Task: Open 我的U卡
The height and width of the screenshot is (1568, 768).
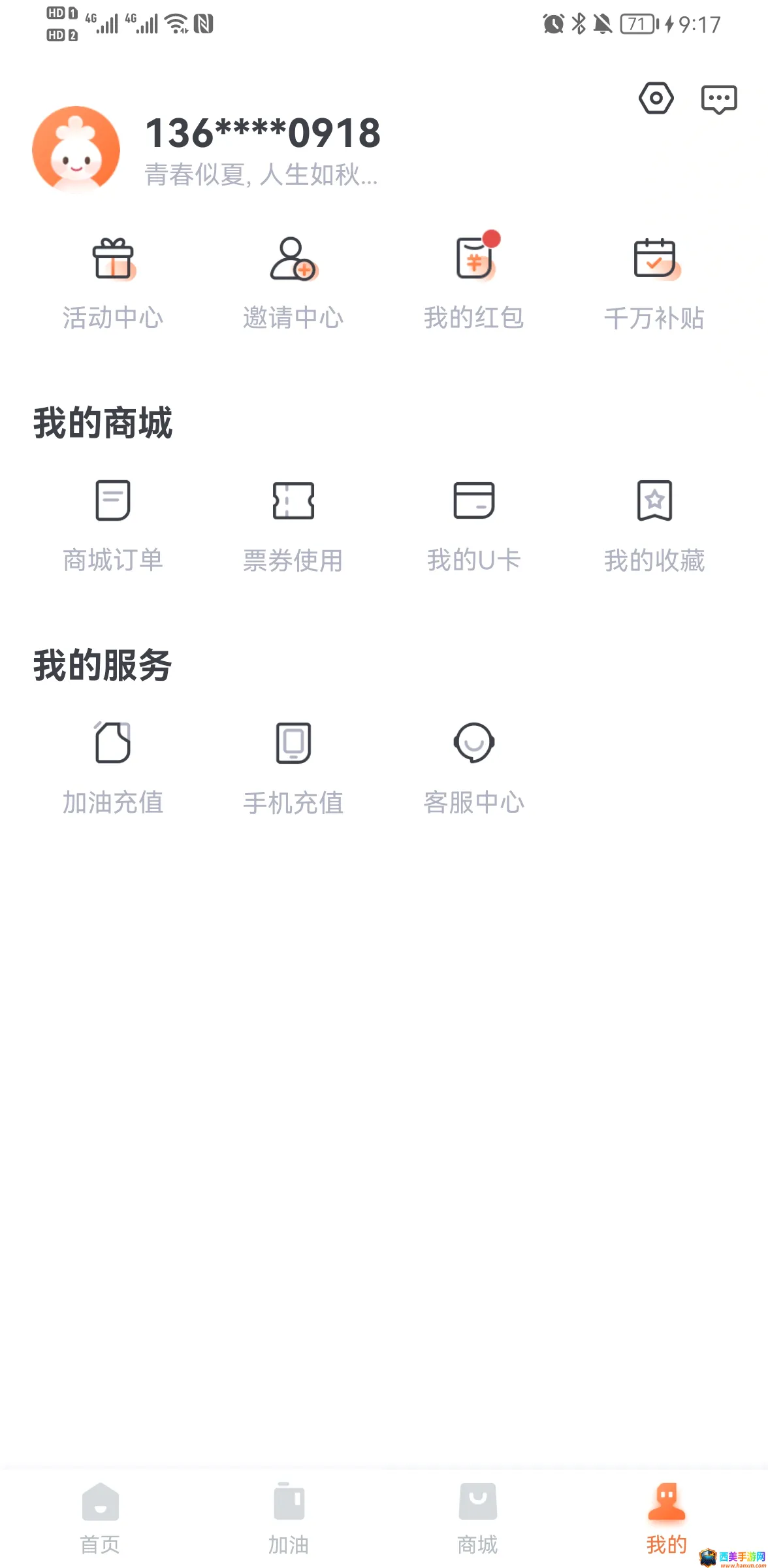Action: pyautogui.click(x=474, y=527)
